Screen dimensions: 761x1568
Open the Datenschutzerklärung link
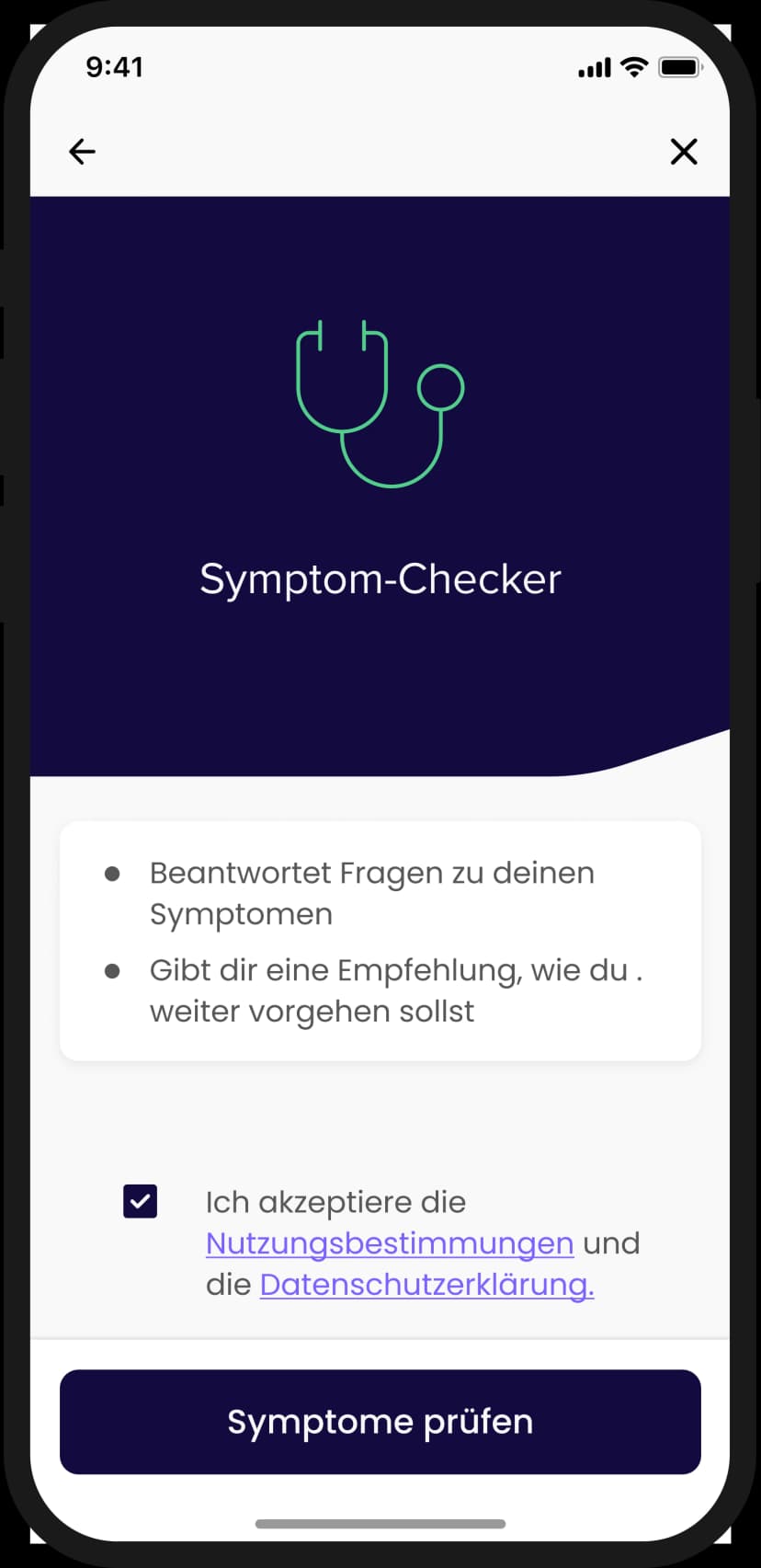[x=426, y=1285]
